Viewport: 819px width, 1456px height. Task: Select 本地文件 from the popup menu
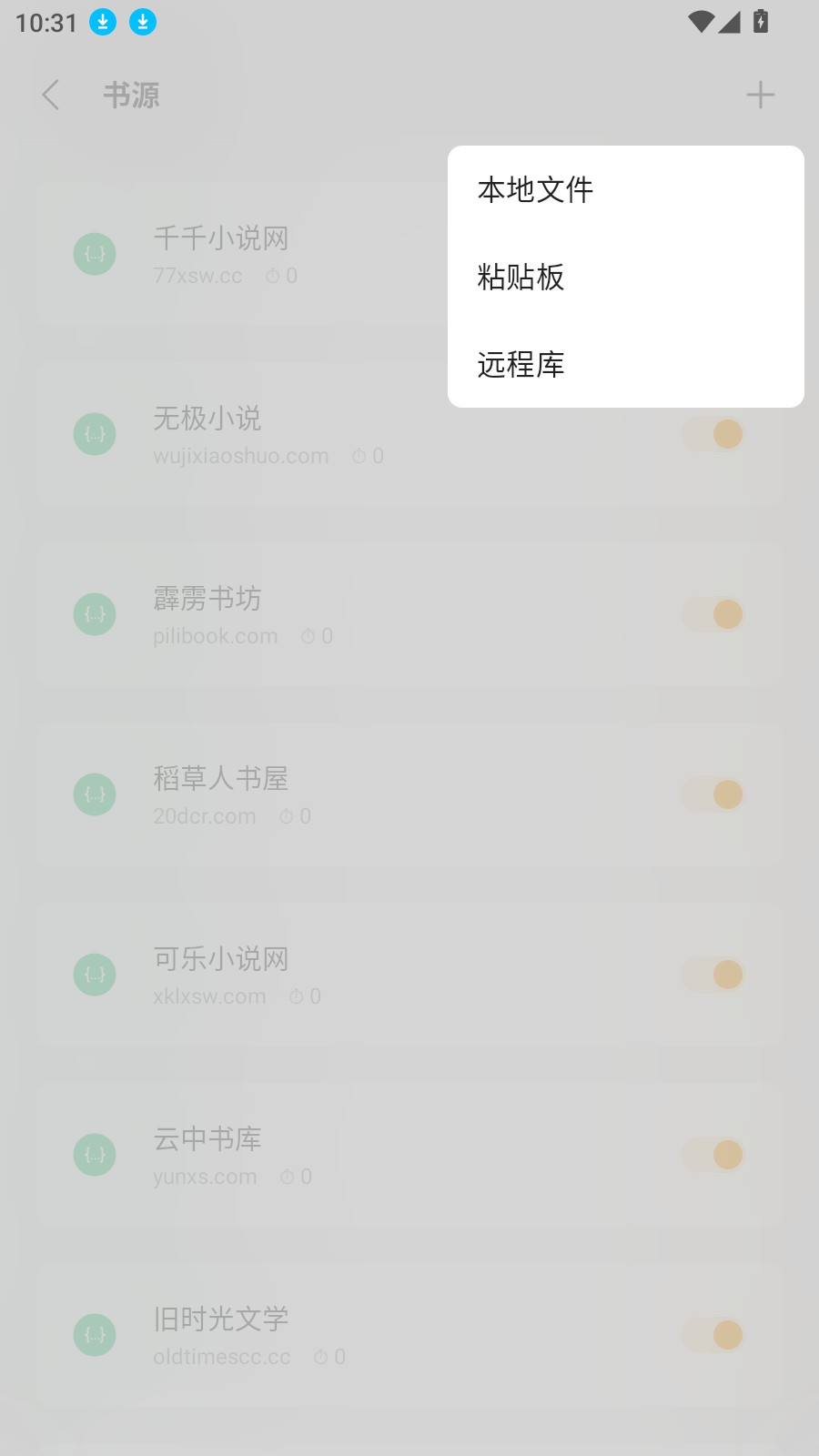tap(535, 189)
